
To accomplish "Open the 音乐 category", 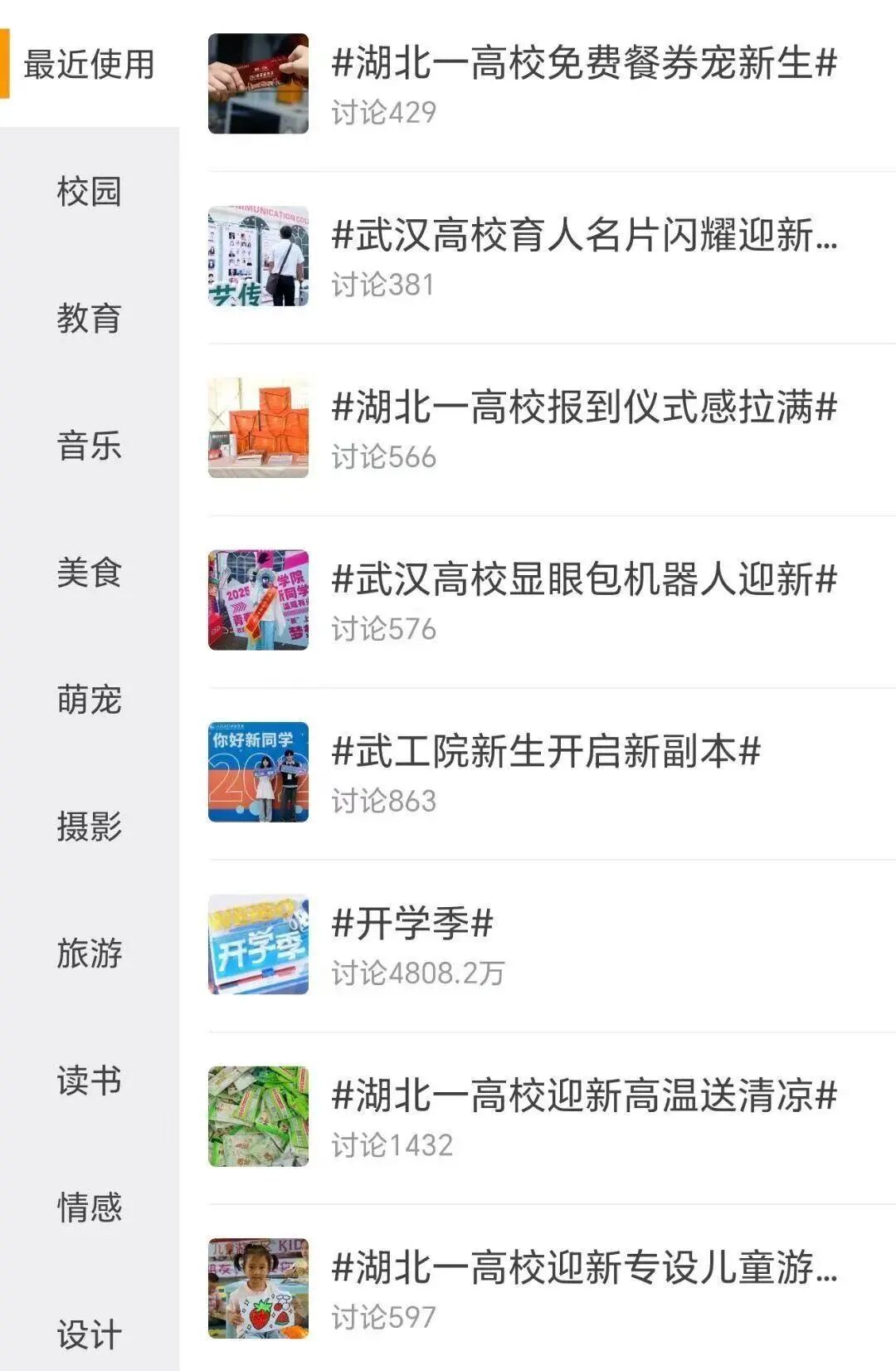I will [x=89, y=446].
